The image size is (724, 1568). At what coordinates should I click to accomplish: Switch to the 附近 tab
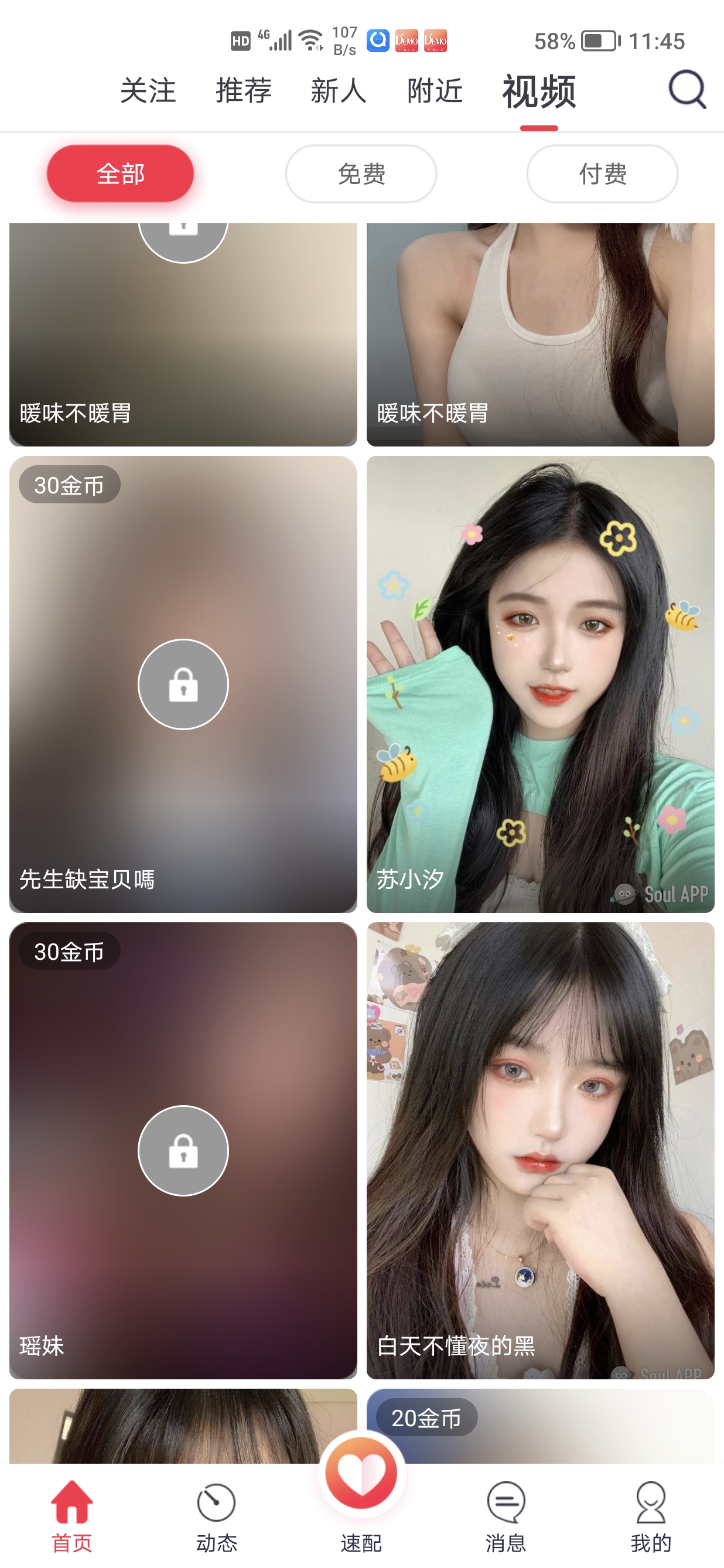435,91
